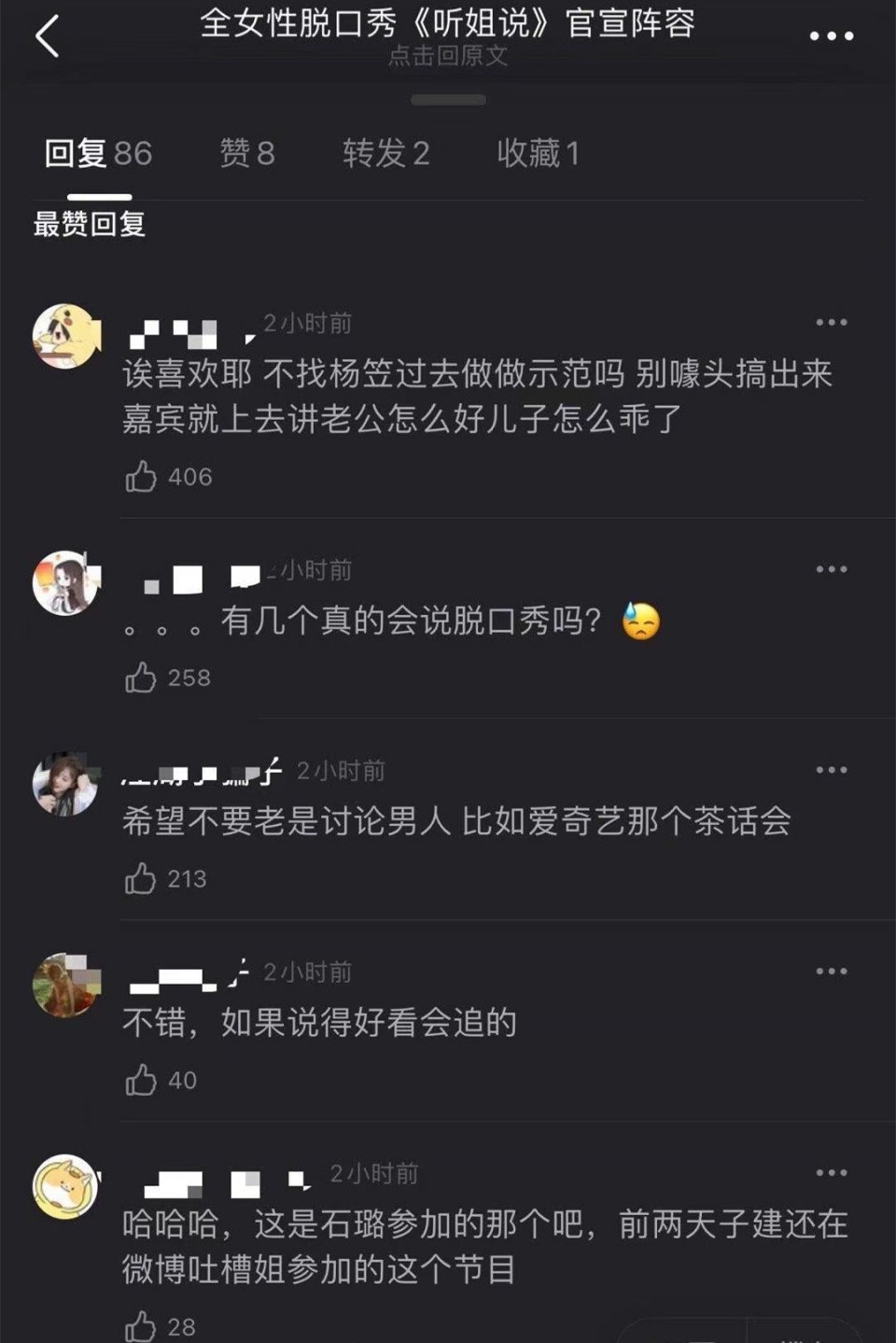Screen dimensions: 896x1343
Task: Like the comment with 406 likes
Action: coord(141,477)
